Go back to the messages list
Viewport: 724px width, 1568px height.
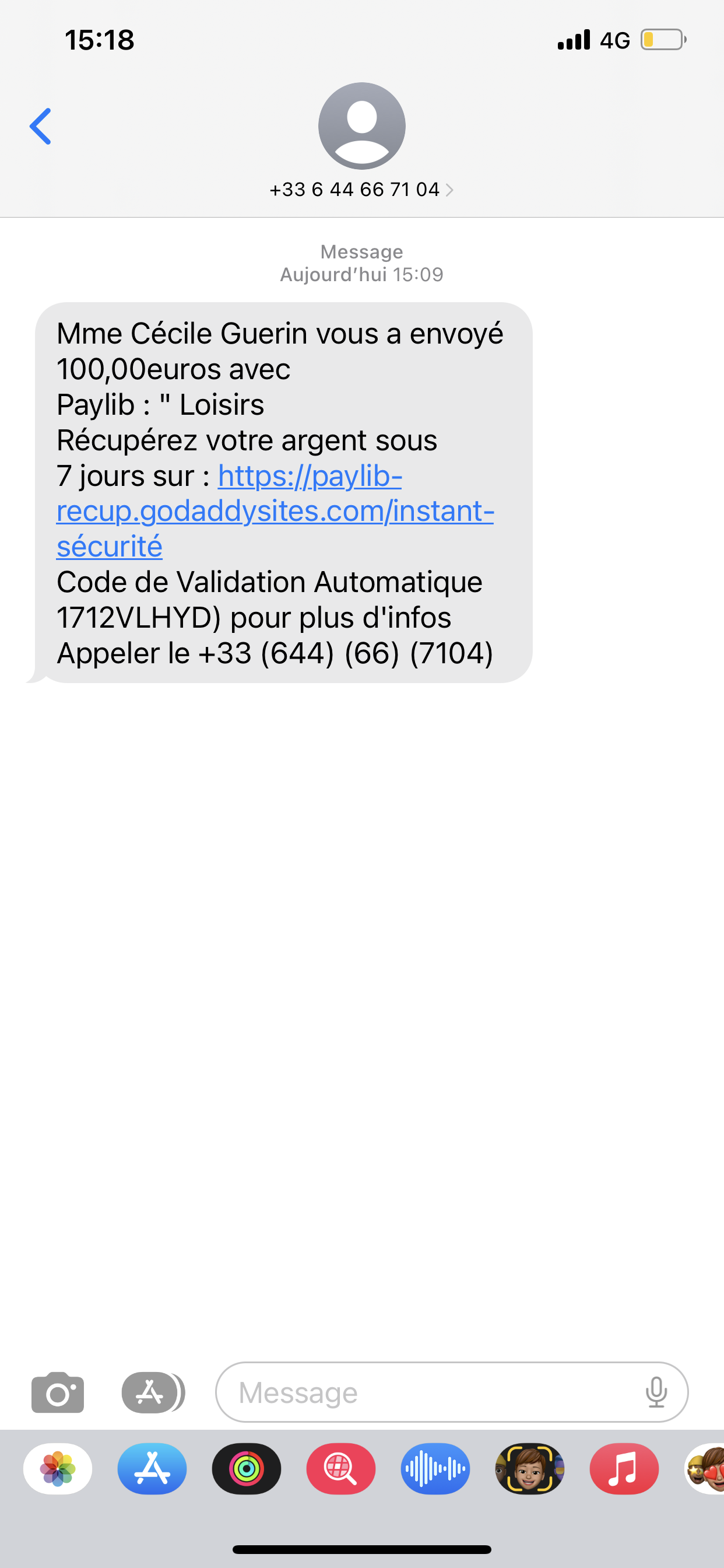(x=40, y=127)
